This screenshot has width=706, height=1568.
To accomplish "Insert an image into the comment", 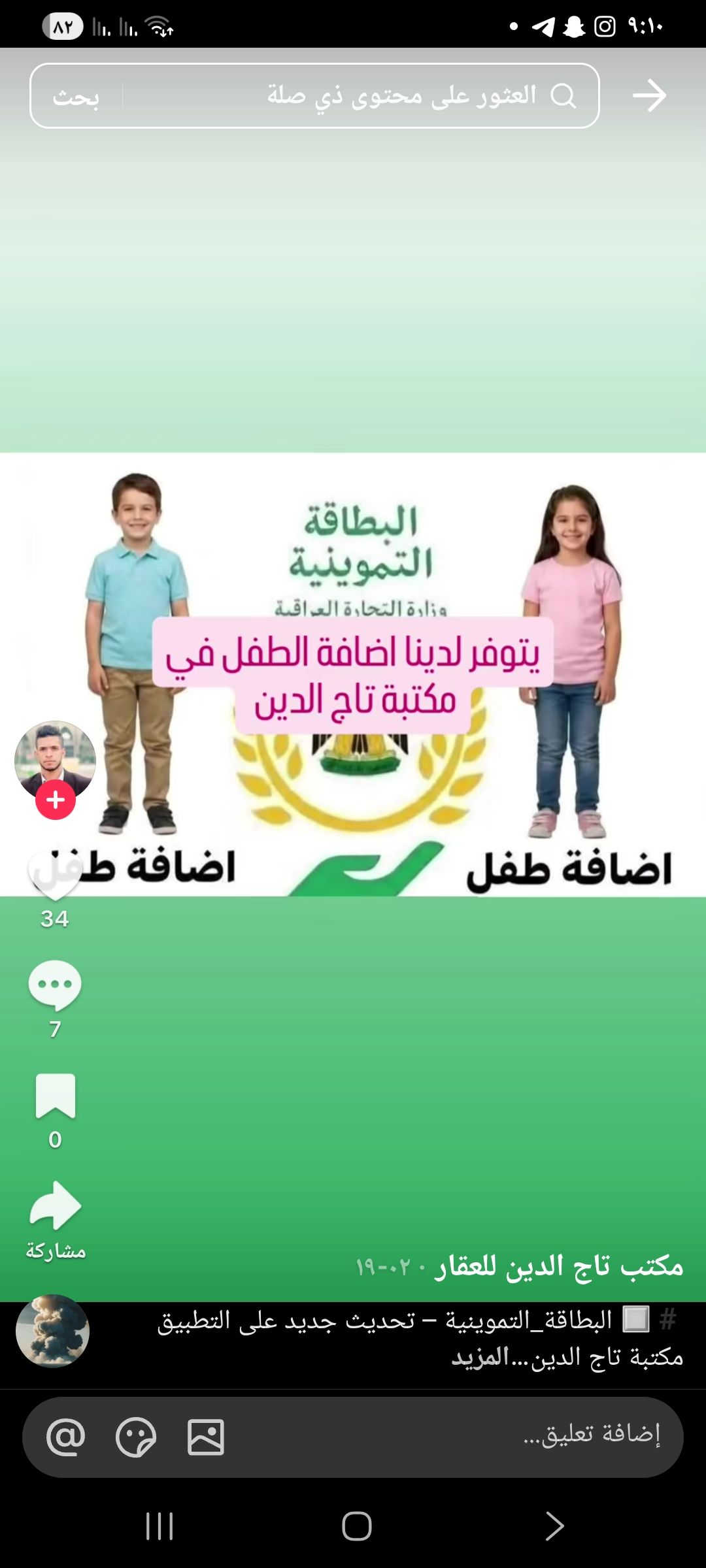I will [206, 1437].
